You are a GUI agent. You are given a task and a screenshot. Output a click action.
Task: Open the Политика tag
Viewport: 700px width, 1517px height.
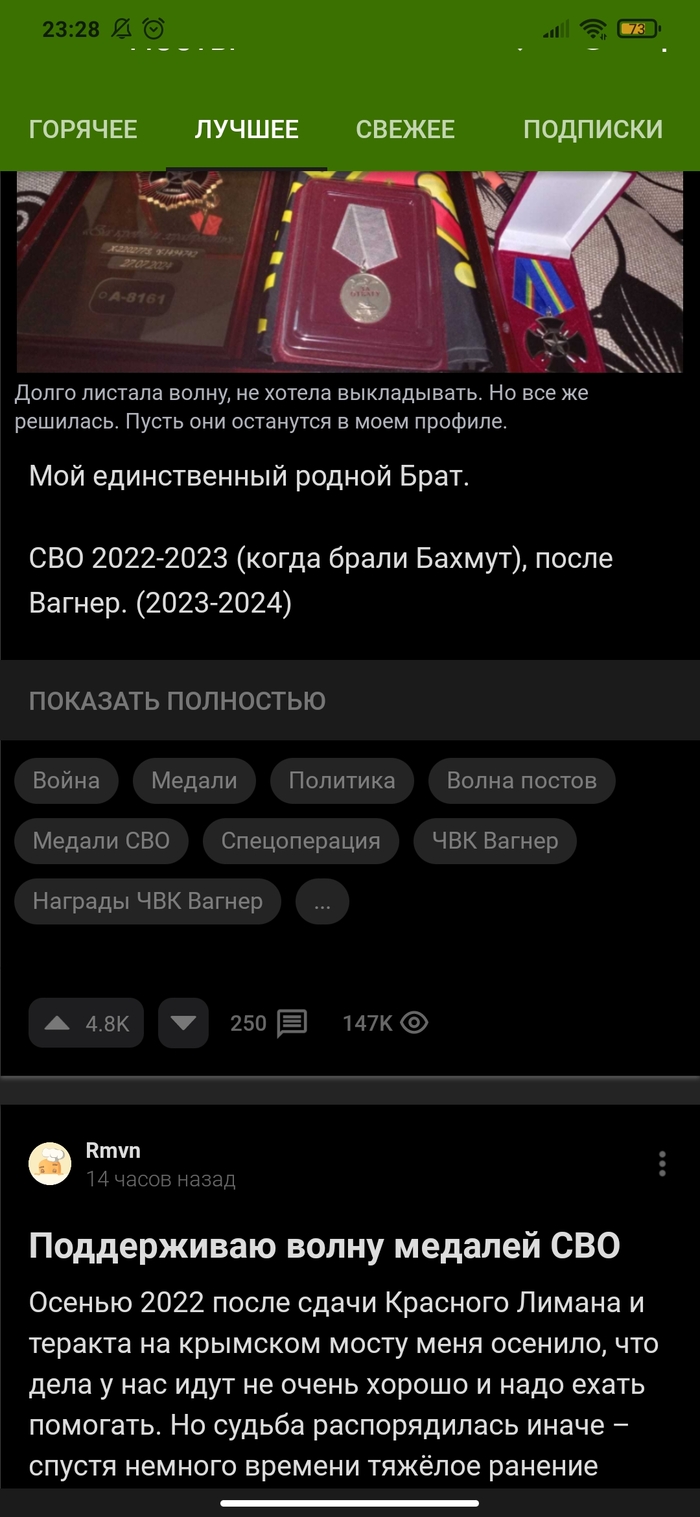tap(342, 781)
